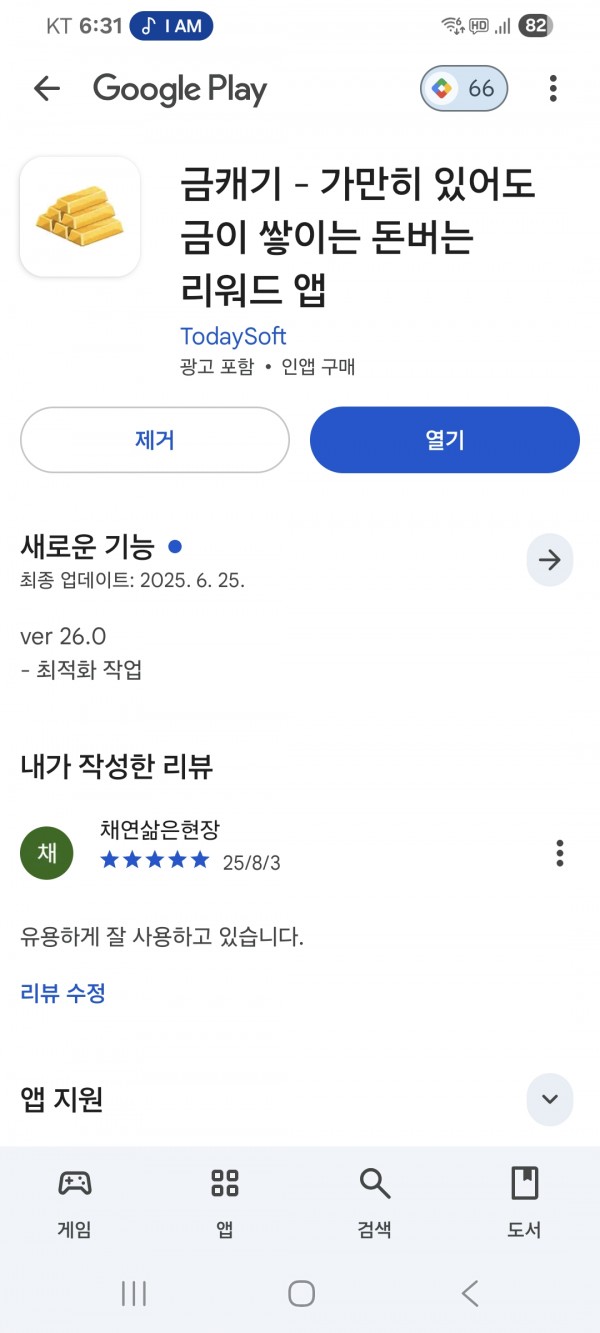Viewport: 600px width, 1333px height.
Task: Open the system recent apps view
Action: pos(134,1293)
